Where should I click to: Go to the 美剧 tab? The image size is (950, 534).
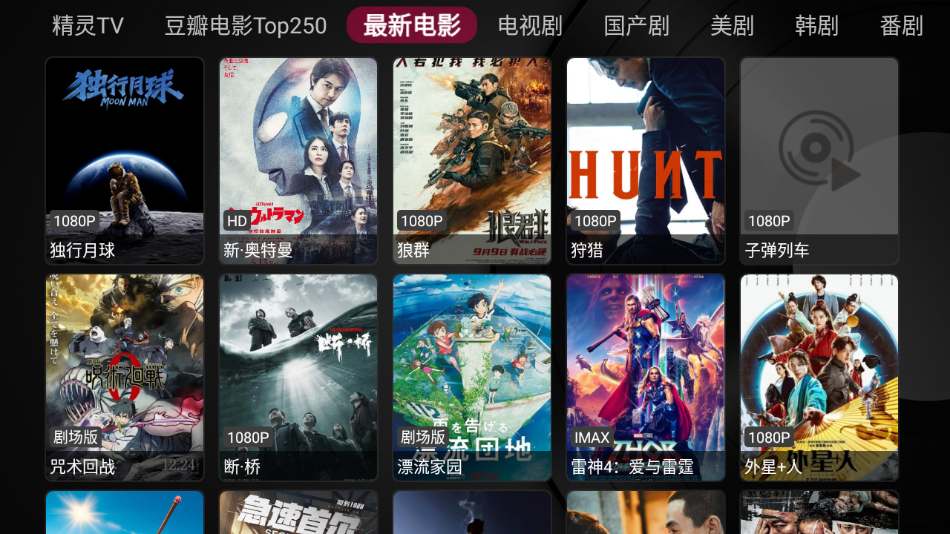tap(732, 26)
